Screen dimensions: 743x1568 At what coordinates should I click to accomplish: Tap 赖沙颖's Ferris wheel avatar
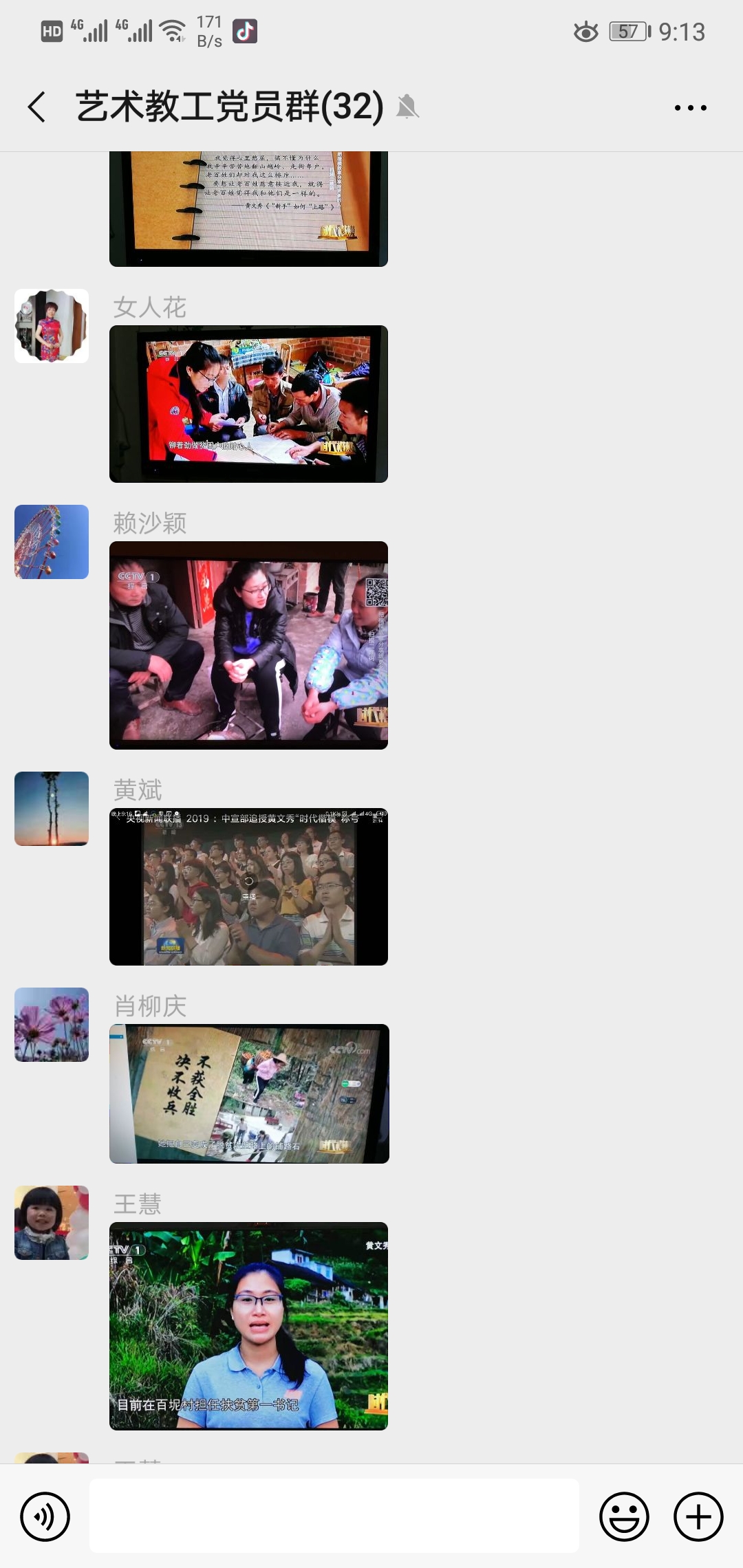pos(52,542)
